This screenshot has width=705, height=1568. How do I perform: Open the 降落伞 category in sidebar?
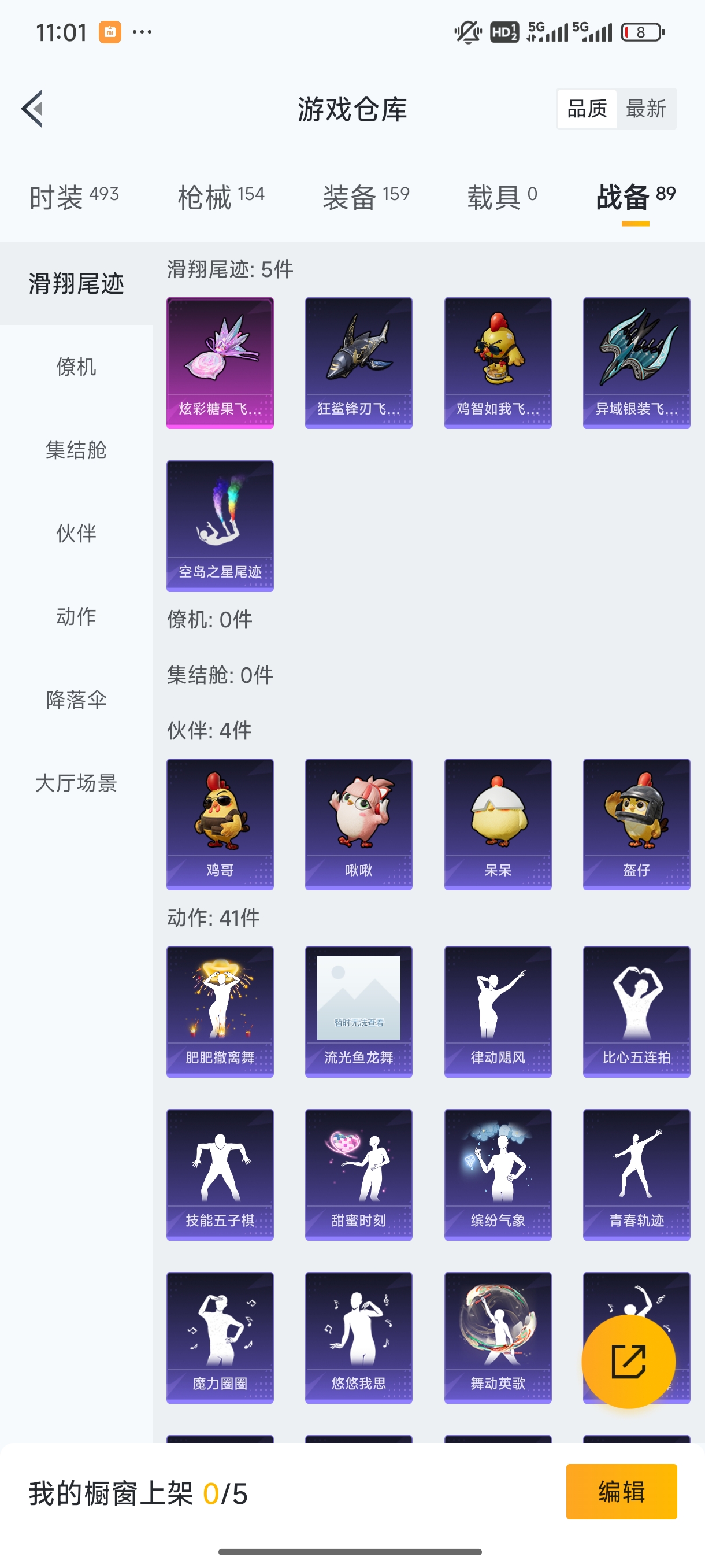[x=76, y=700]
